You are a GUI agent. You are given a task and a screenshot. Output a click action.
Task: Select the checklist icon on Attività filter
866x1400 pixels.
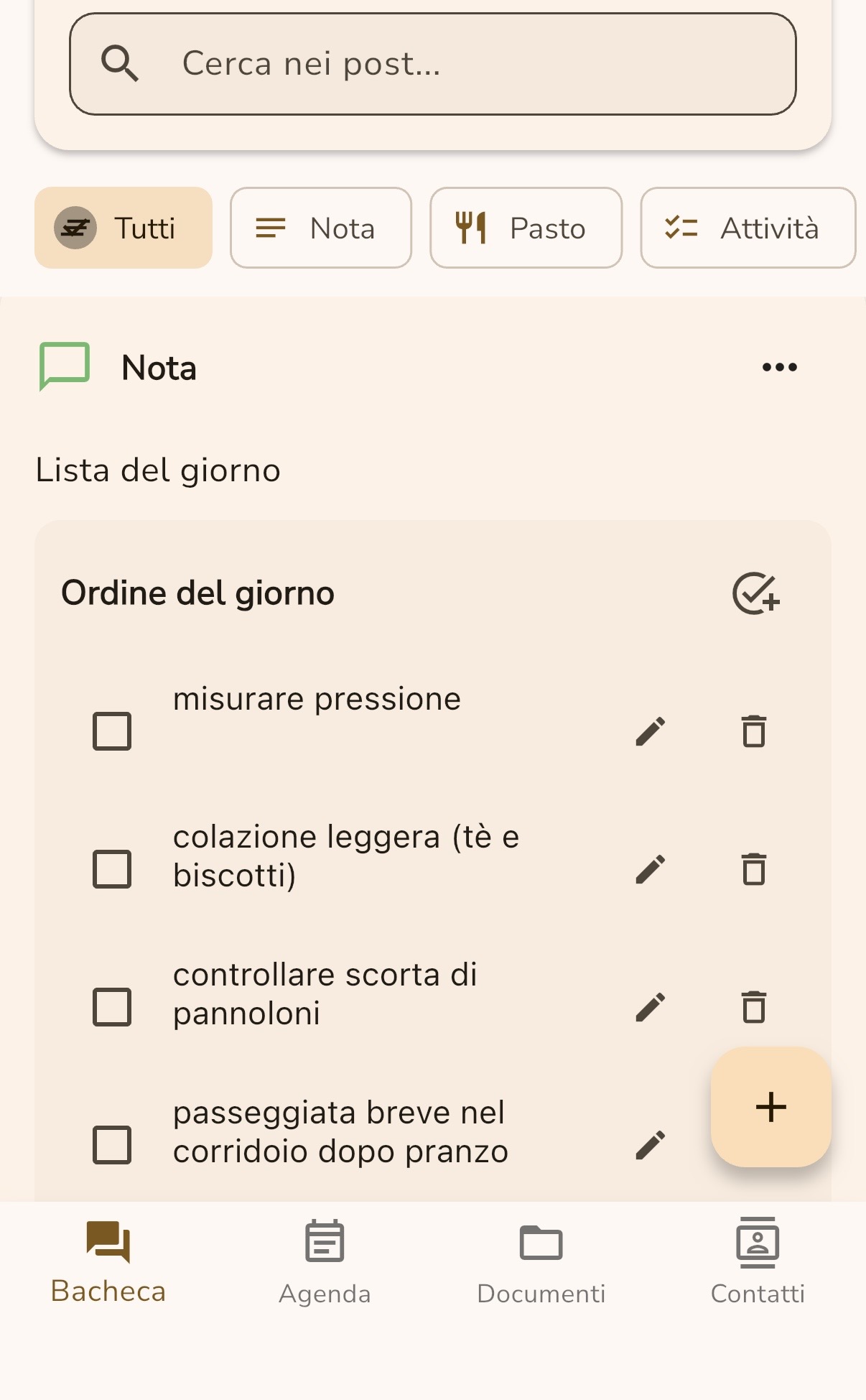point(680,228)
